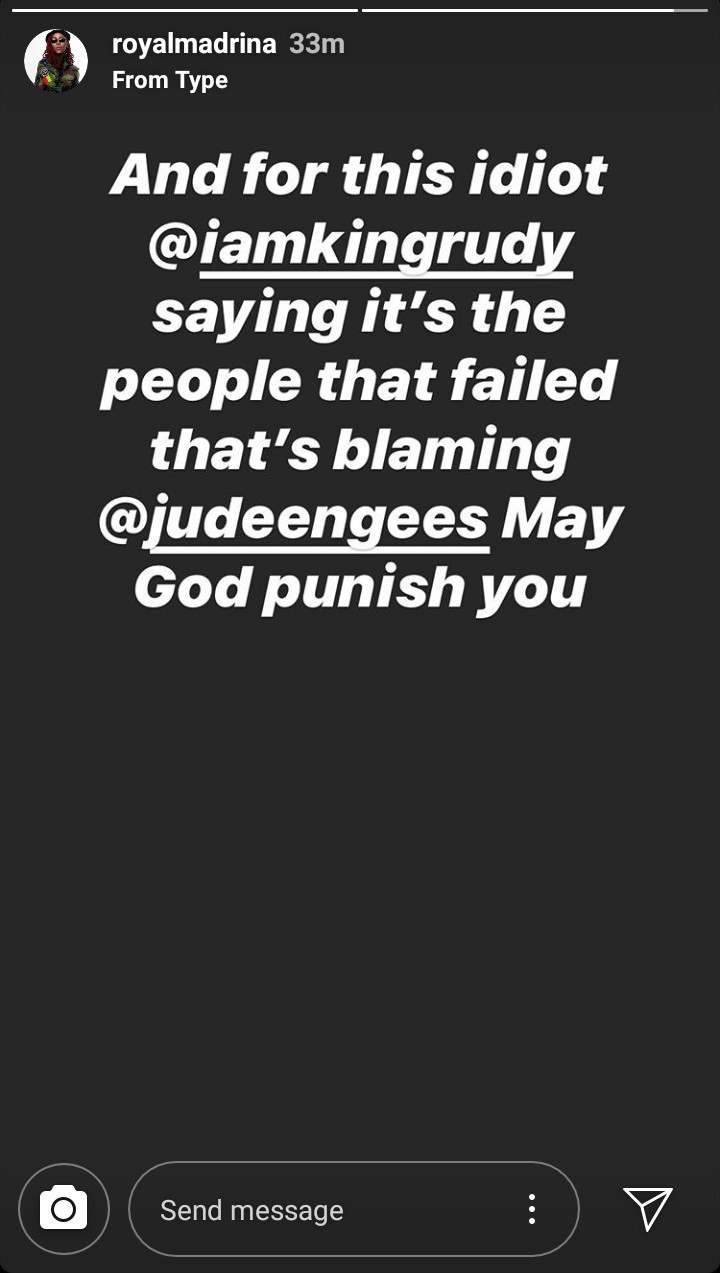Screen dimensions: 720x1273
Task: Open the three-dot story options
Action: (532, 1209)
